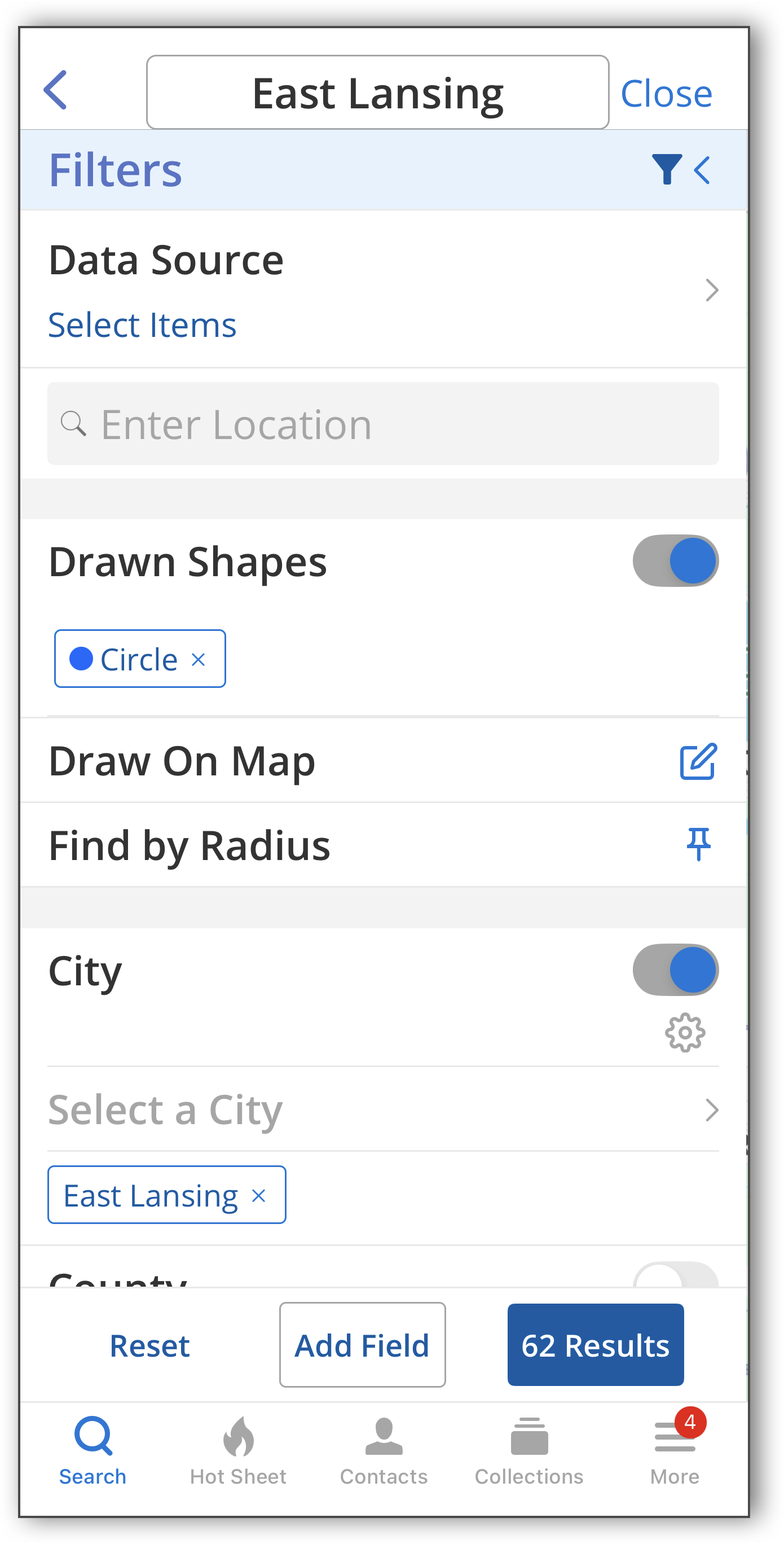Open the Select a City picker

[383, 1109]
